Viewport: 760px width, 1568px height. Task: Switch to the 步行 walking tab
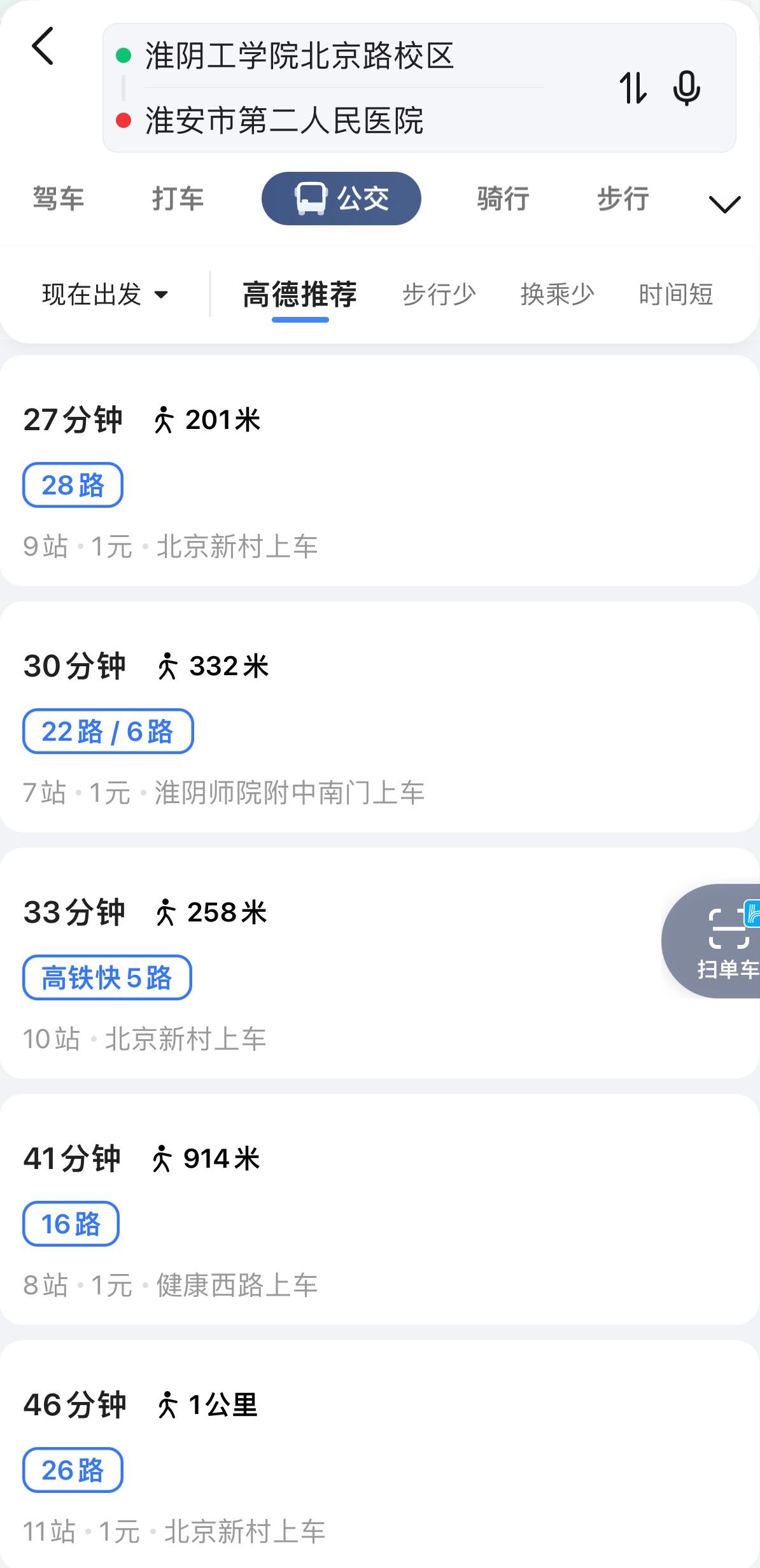(x=623, y=199)
